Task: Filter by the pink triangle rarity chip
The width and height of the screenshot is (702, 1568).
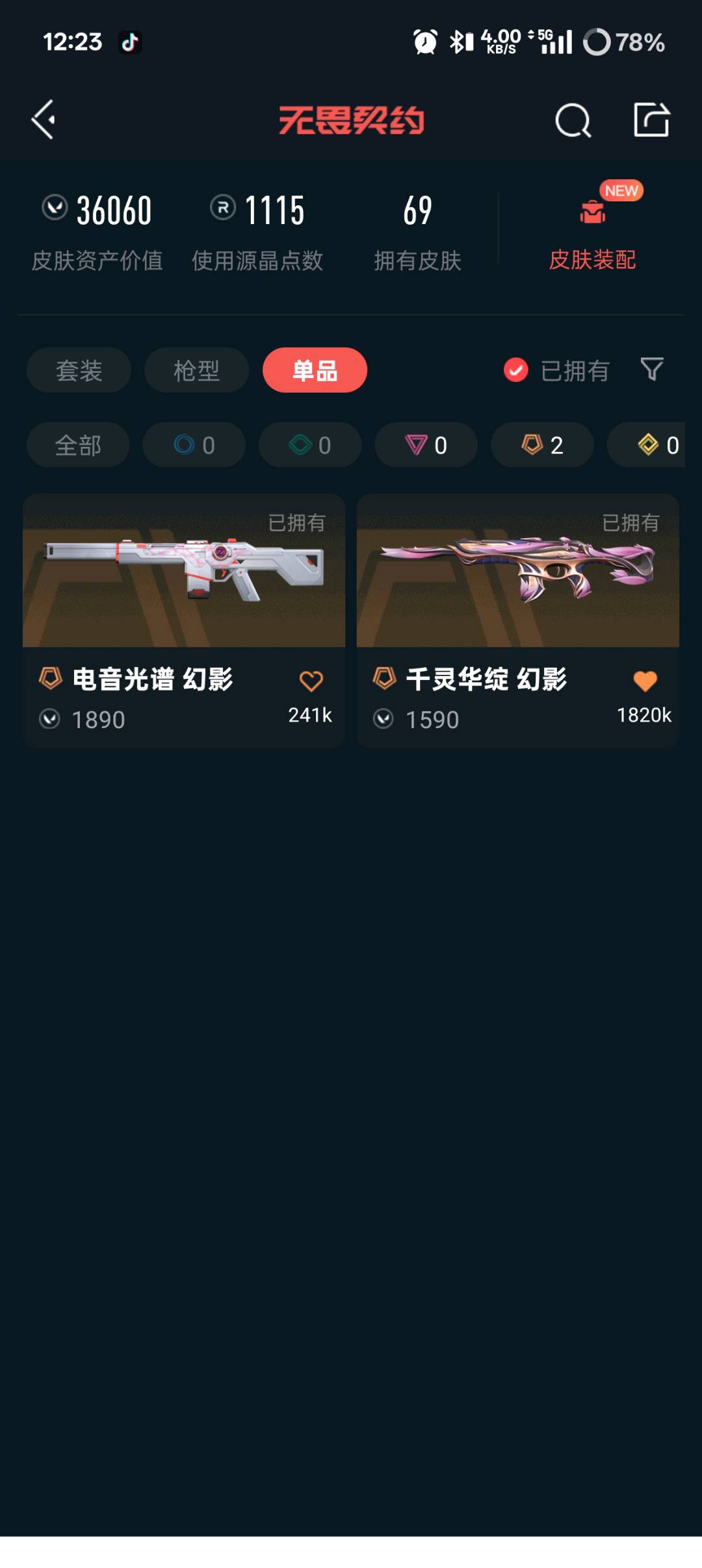Action: tap(426, 445)
